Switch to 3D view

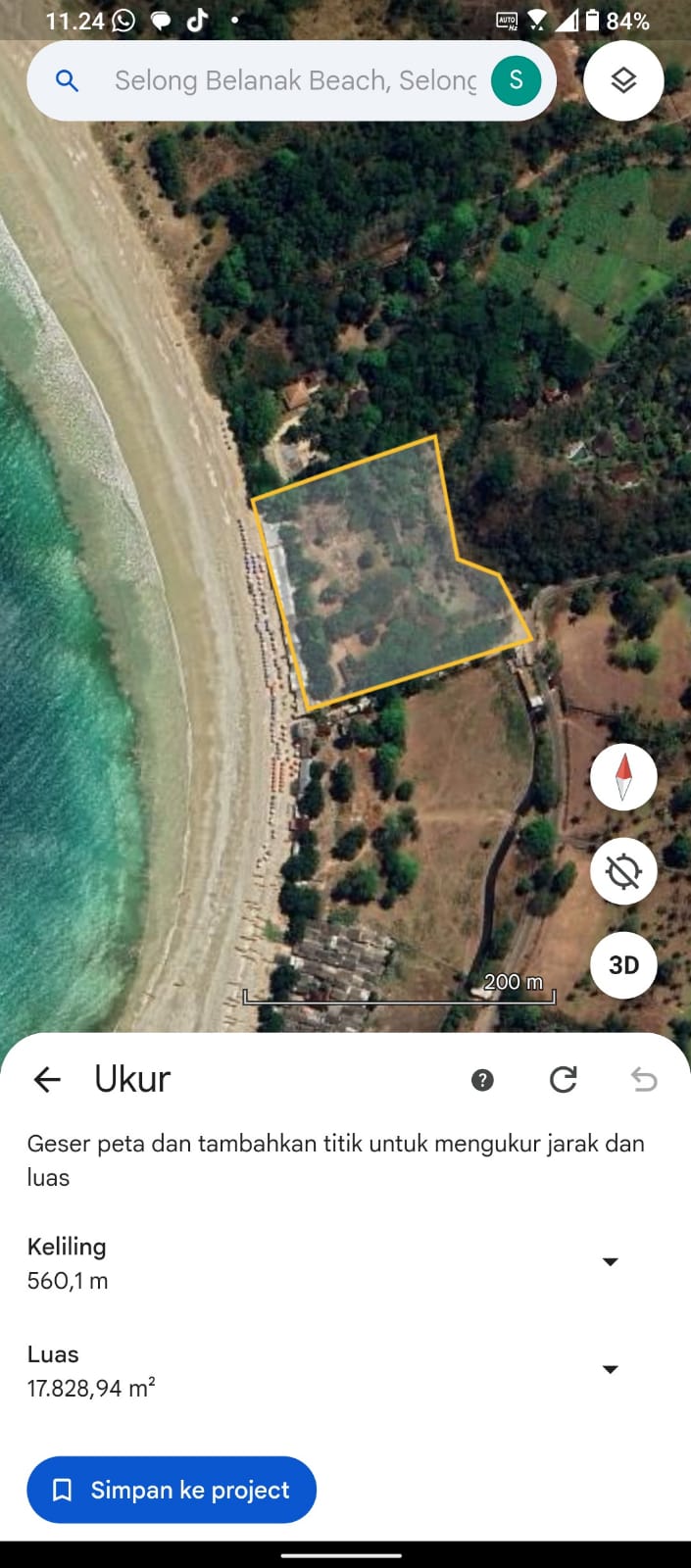pyautogui.click(x=623, y=965)
